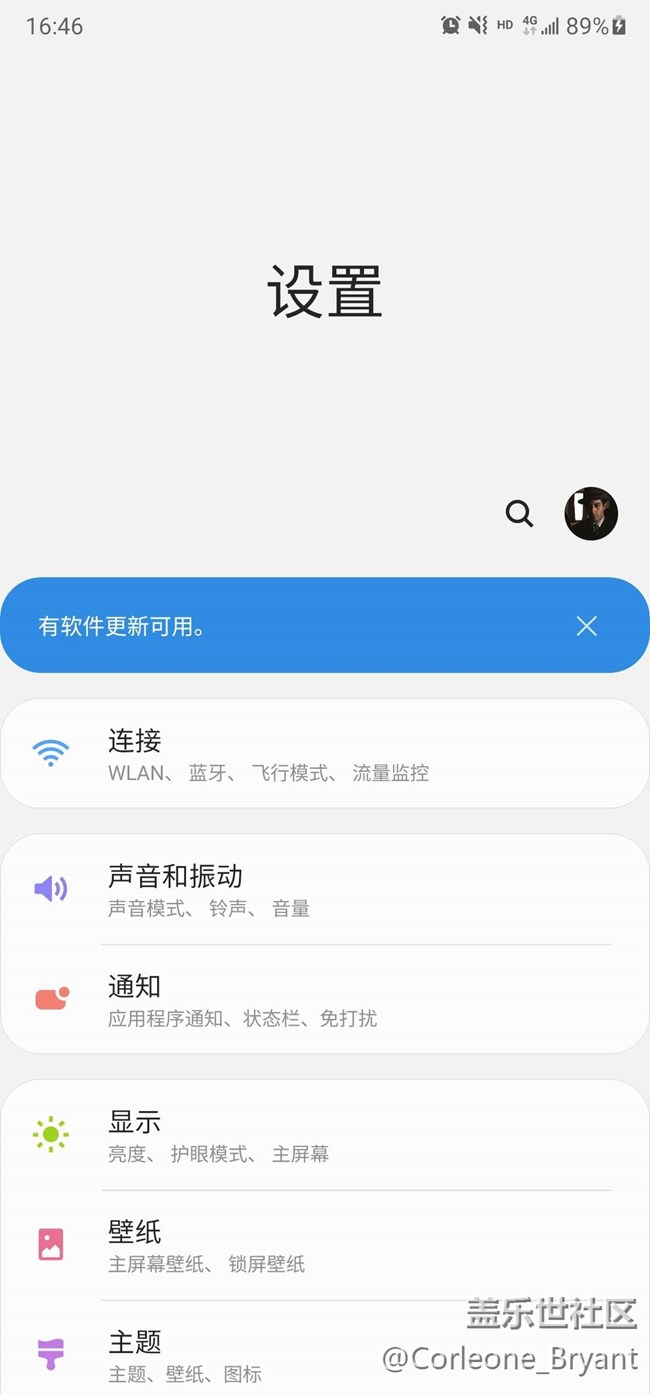Open the account profile avatar
The width and height of the screenshot is (650, 1394).
coord(591,514)
